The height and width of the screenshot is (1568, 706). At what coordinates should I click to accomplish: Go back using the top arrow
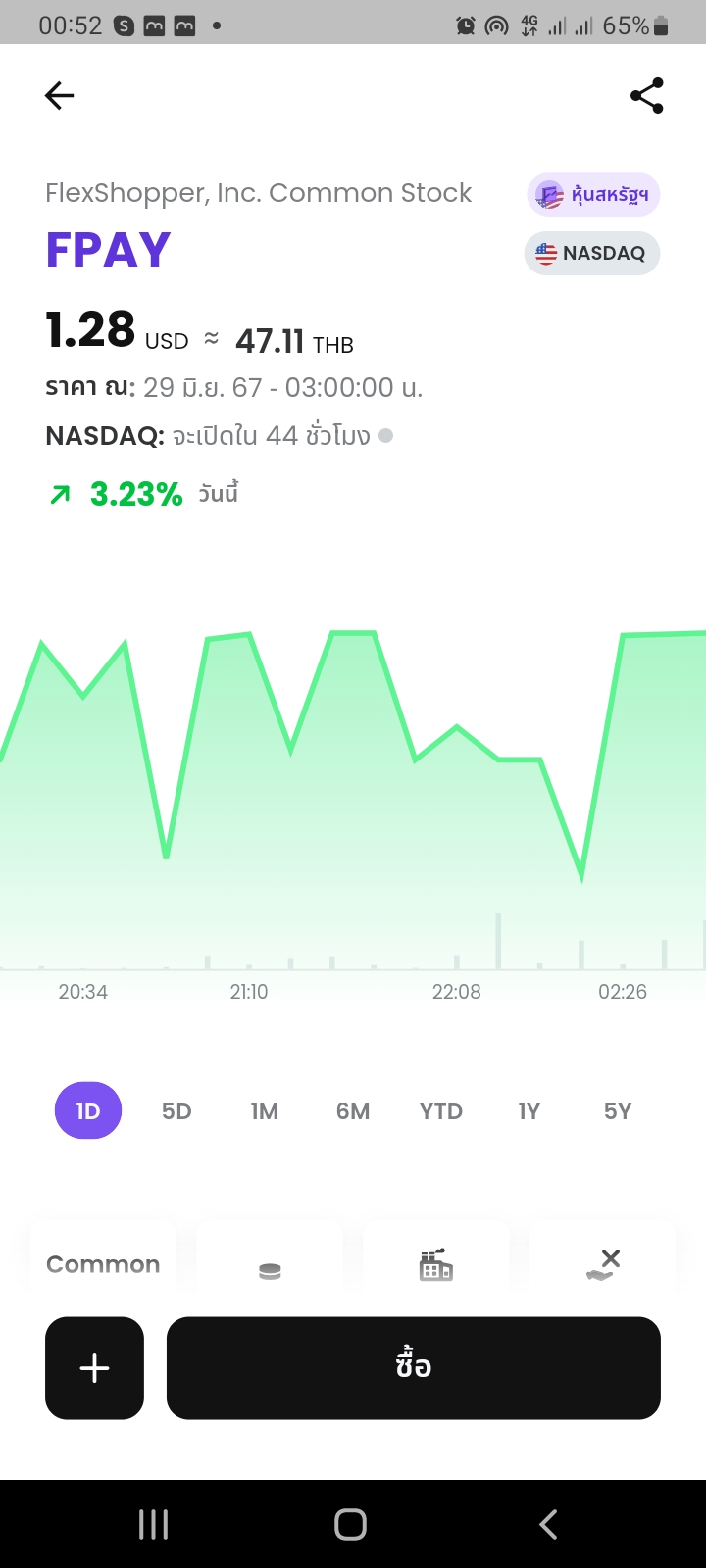click(60, 95)
